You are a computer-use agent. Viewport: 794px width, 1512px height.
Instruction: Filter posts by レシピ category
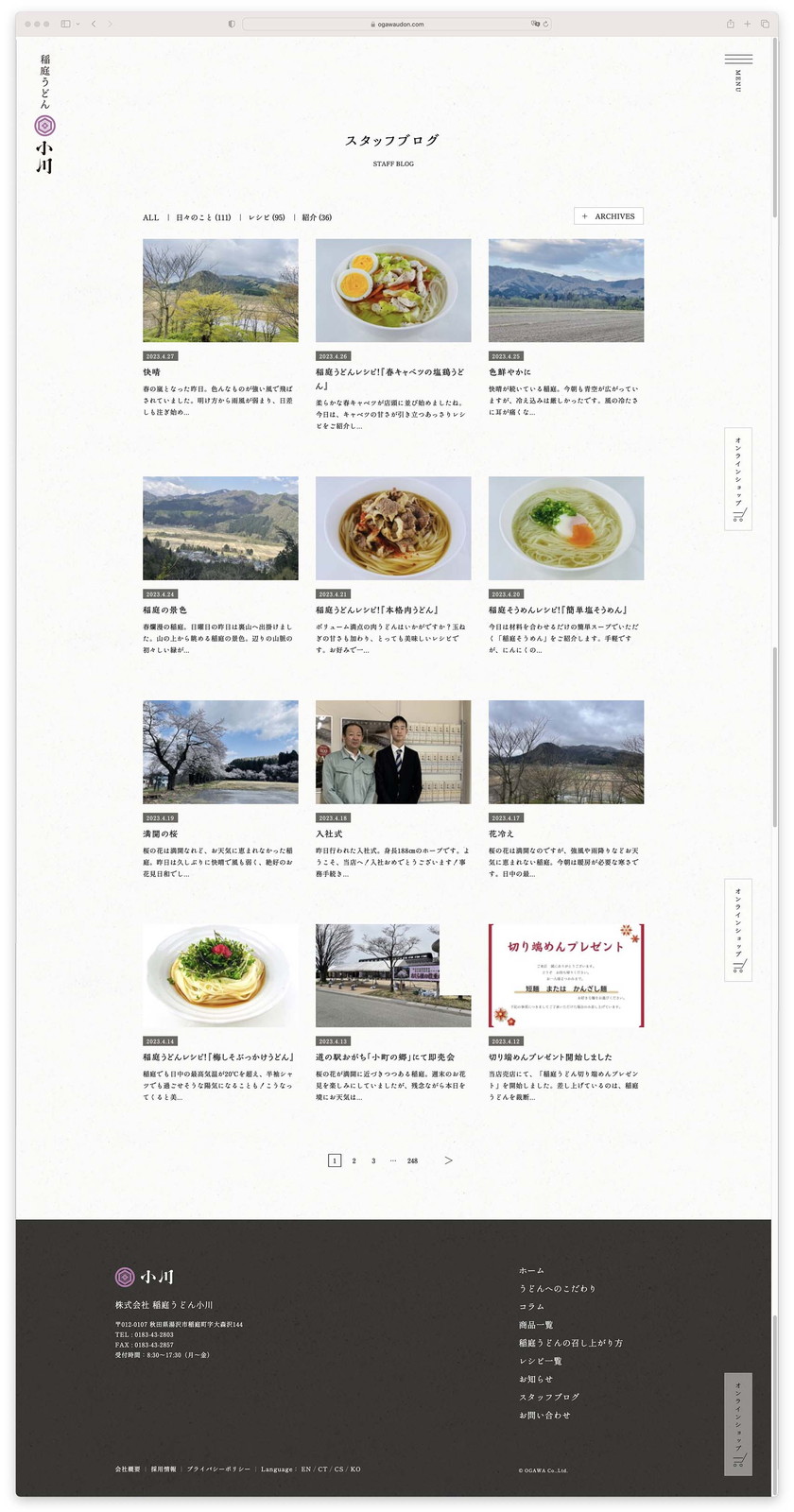pos(267,217)
